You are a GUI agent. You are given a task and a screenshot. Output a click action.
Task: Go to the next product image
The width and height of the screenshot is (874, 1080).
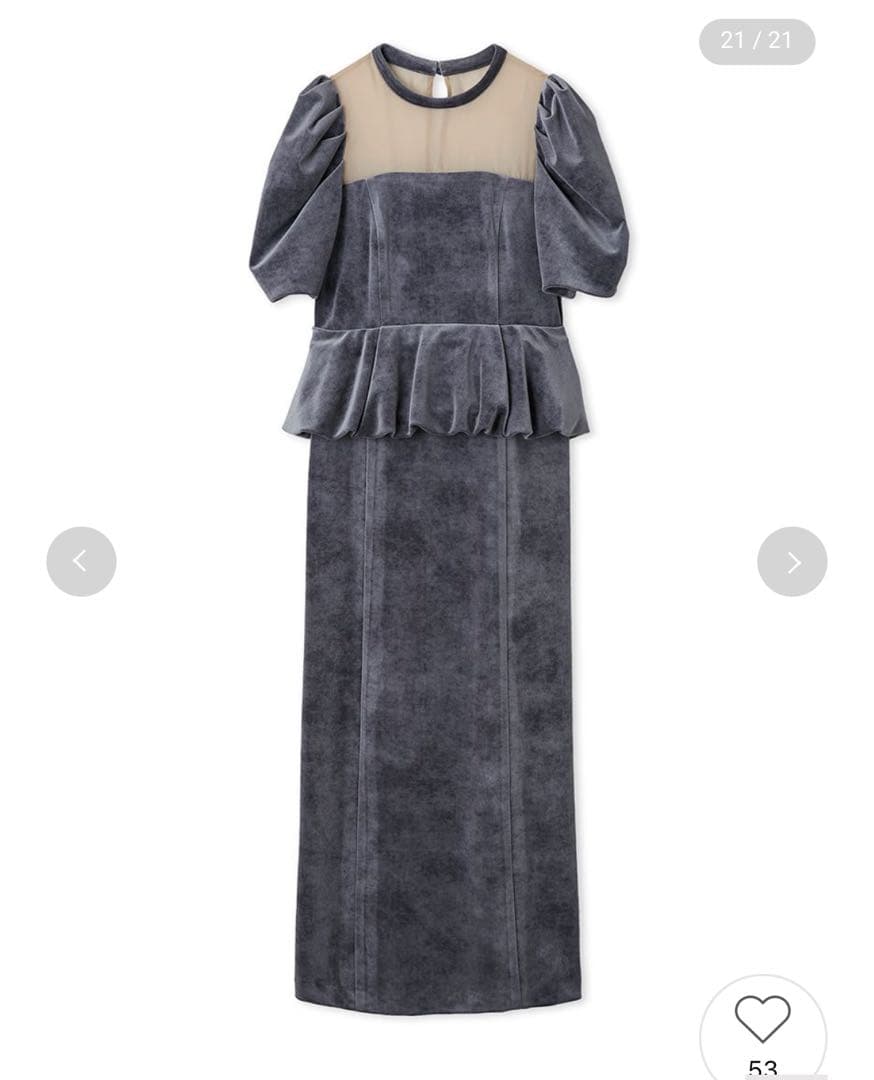[792, 562]
